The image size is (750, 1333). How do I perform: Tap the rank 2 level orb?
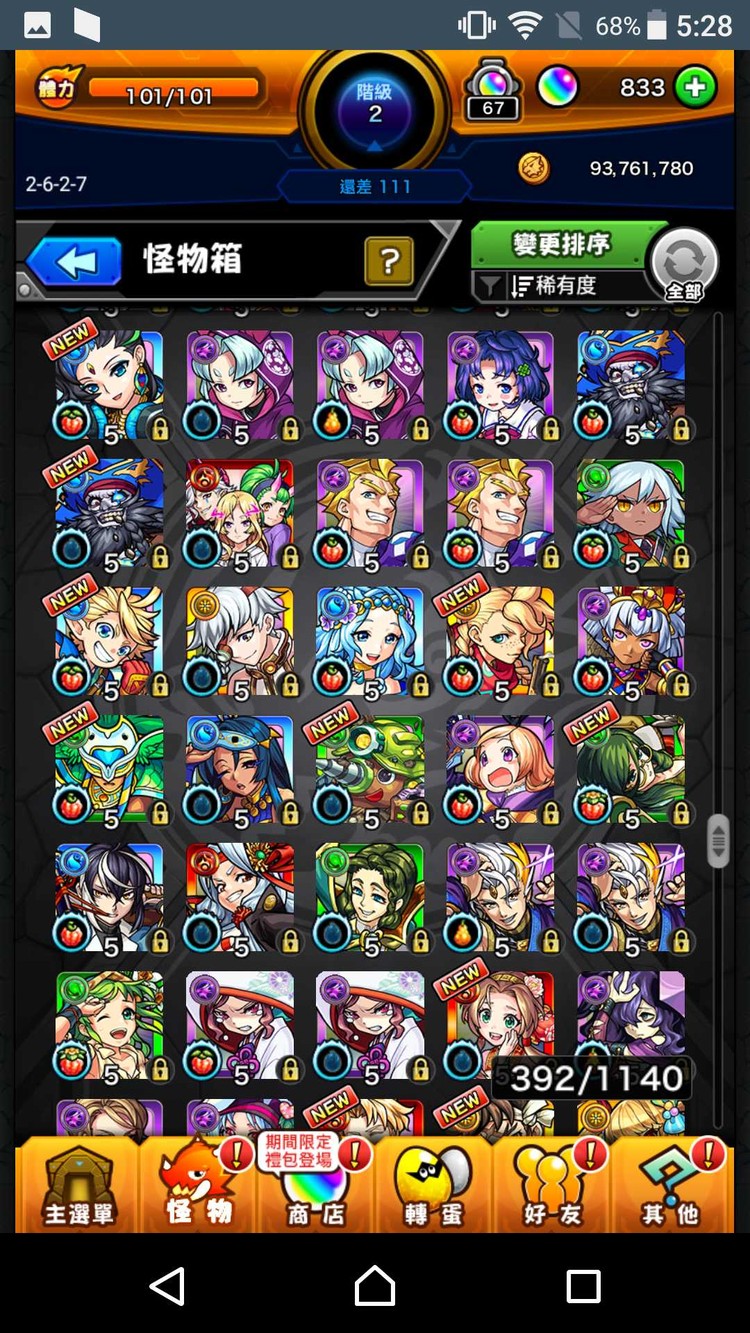[375, 104]
